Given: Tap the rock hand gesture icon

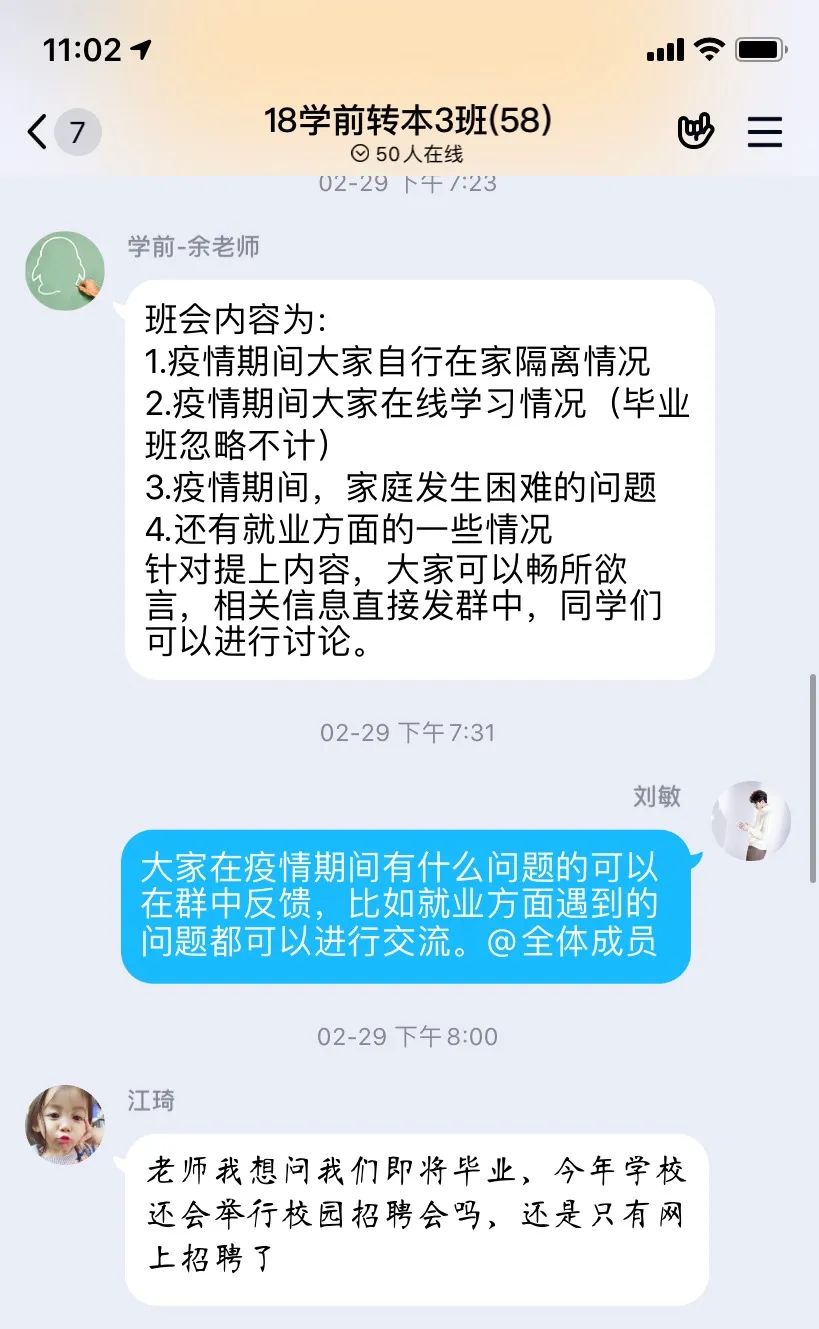Looking at the screenshot, I should coord(696,132).
